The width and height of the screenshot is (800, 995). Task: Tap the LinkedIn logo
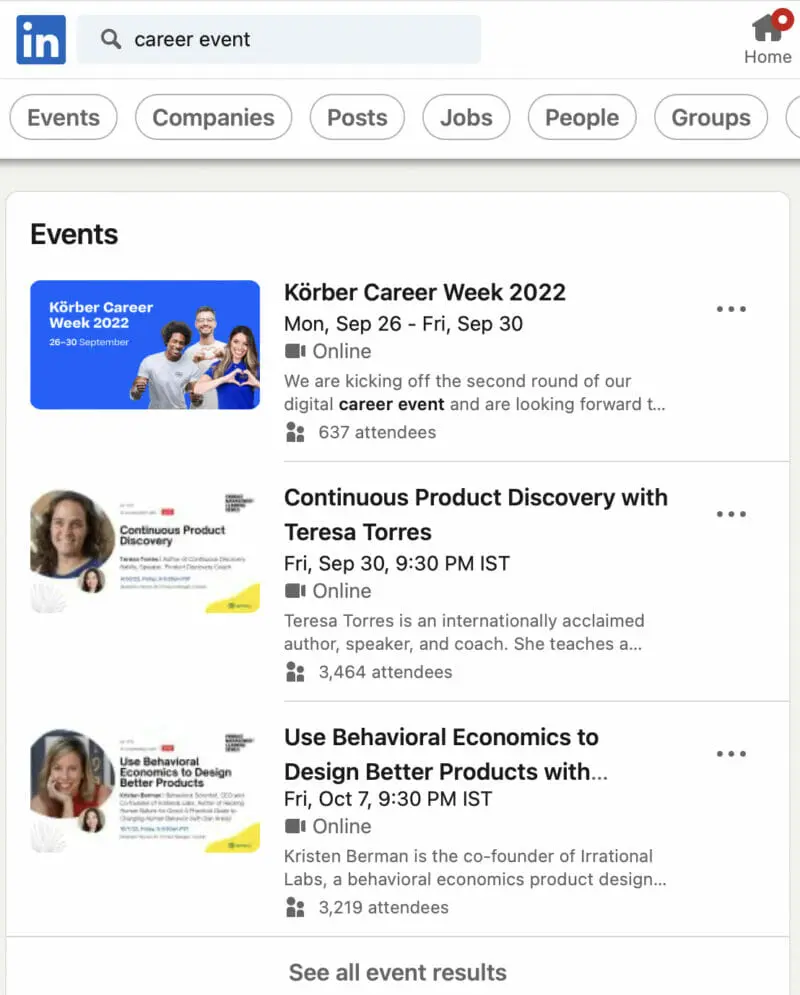coord(41,40)
